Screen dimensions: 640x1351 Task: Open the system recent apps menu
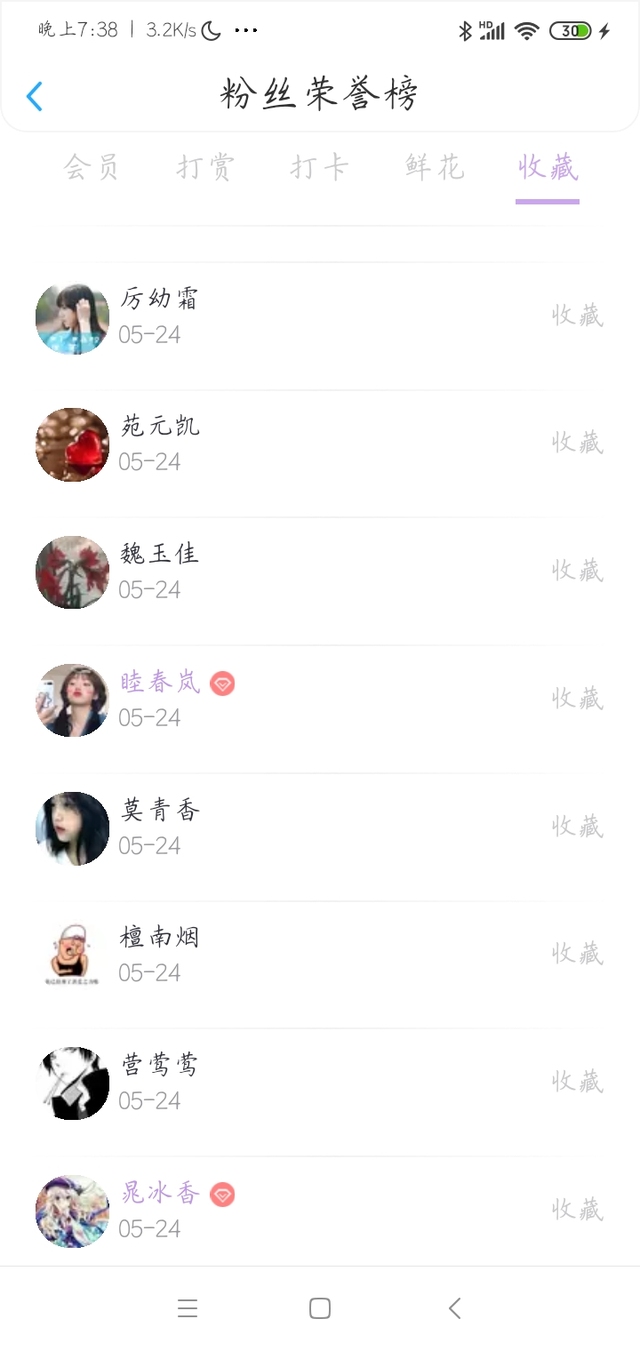click(187, 1308)
